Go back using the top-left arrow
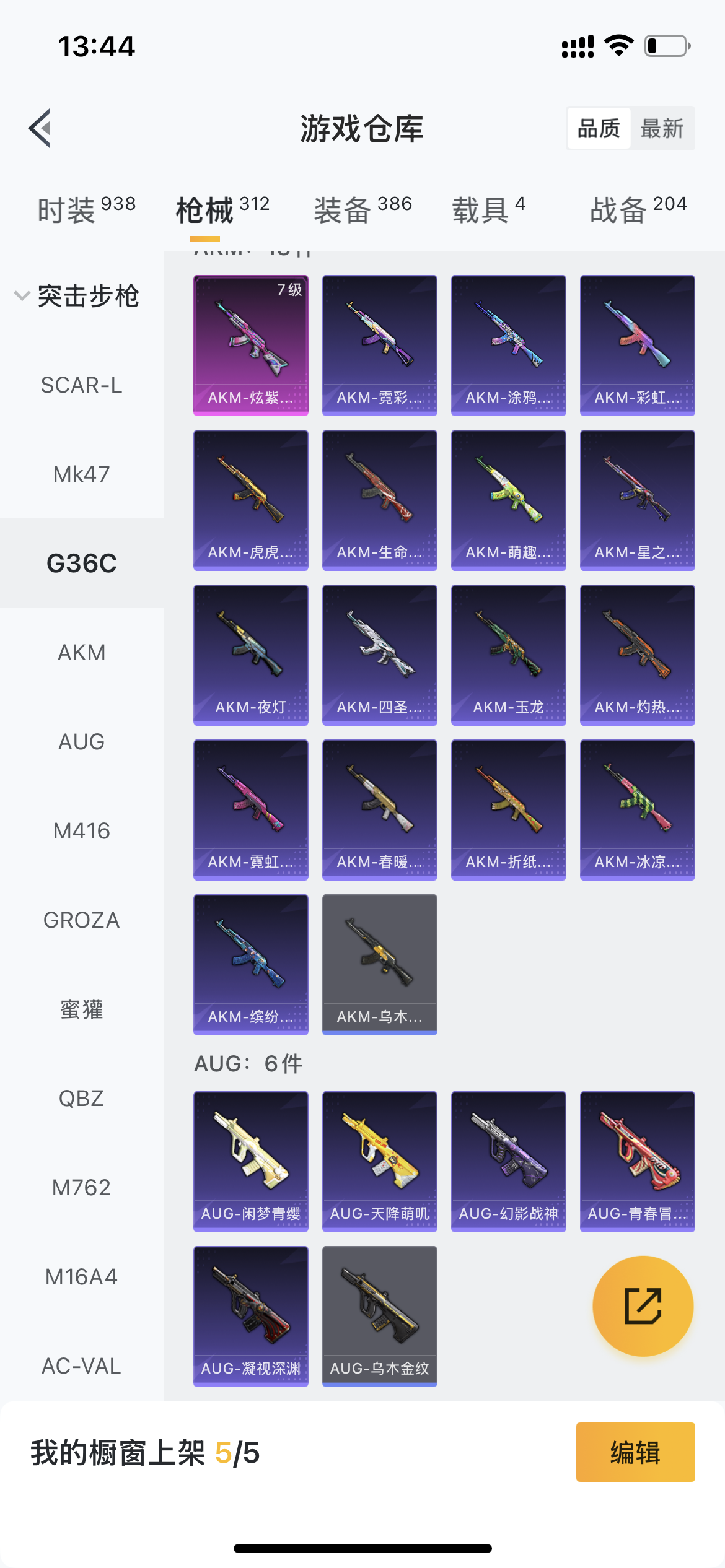 click(x=41, y=128)
